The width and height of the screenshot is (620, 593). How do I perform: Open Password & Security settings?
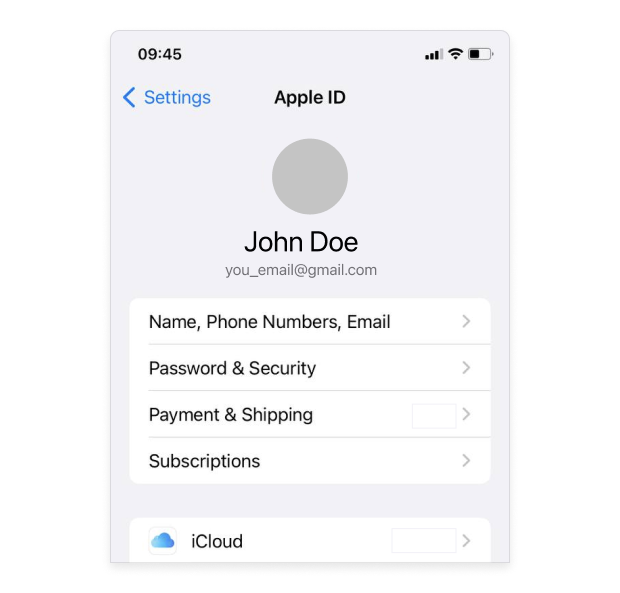pos(309,368)
